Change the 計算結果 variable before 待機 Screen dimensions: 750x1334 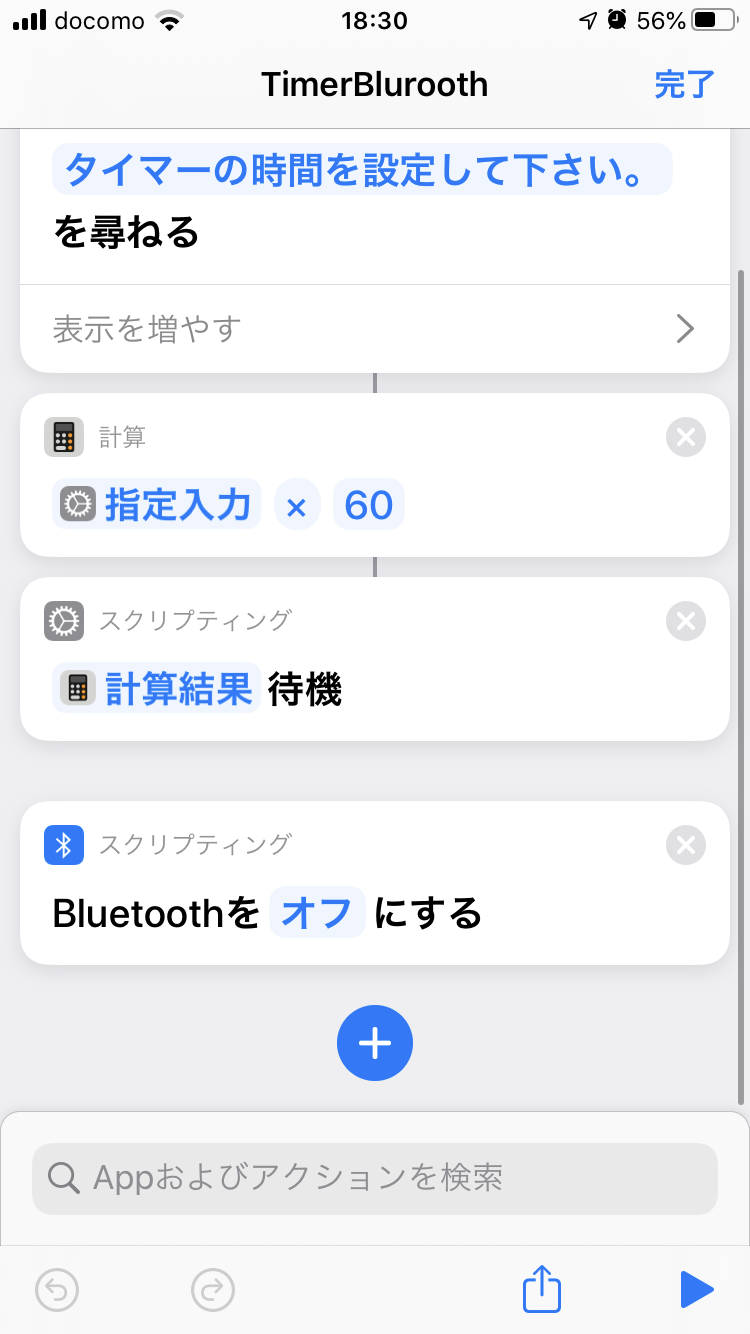click(157, 689)
